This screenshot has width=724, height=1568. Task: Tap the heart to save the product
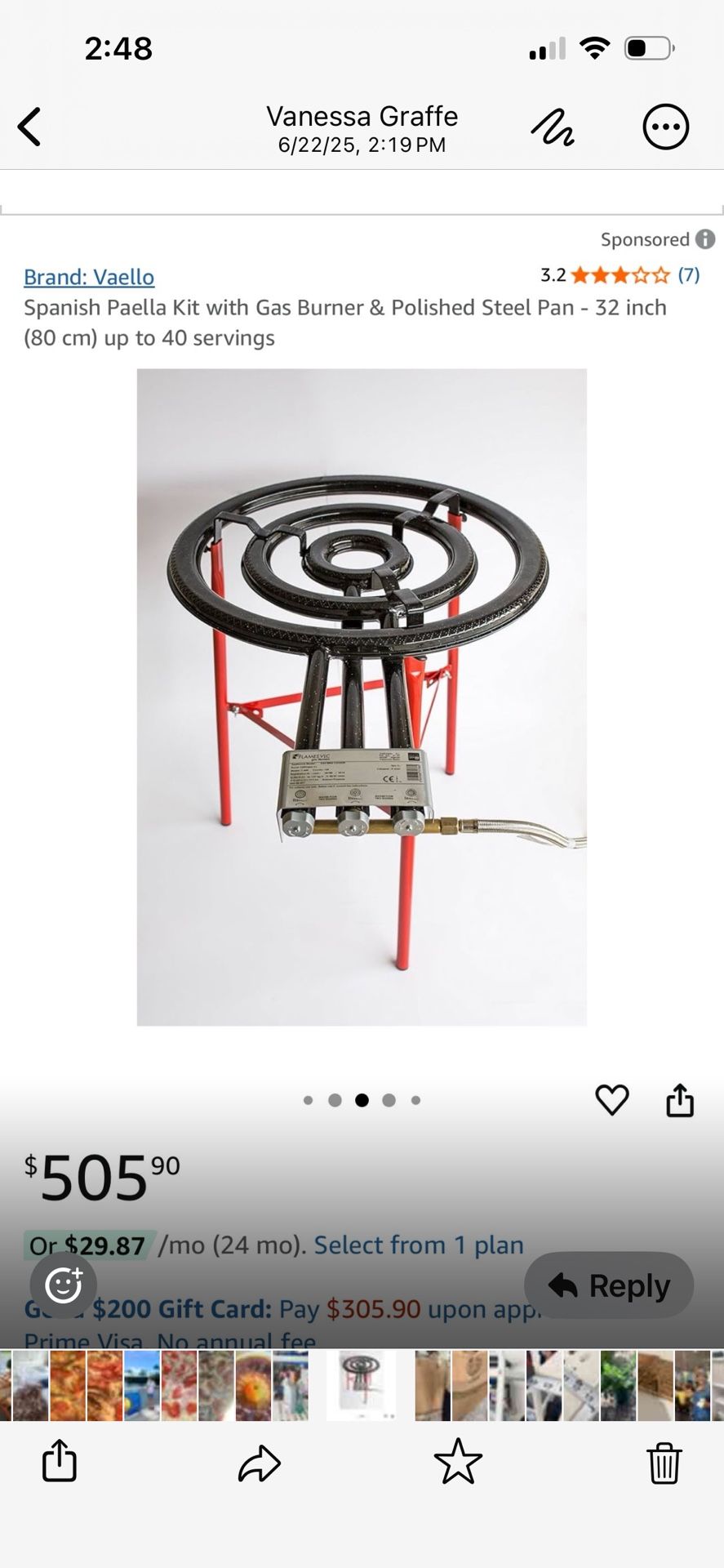click(x=612, y=1099)
